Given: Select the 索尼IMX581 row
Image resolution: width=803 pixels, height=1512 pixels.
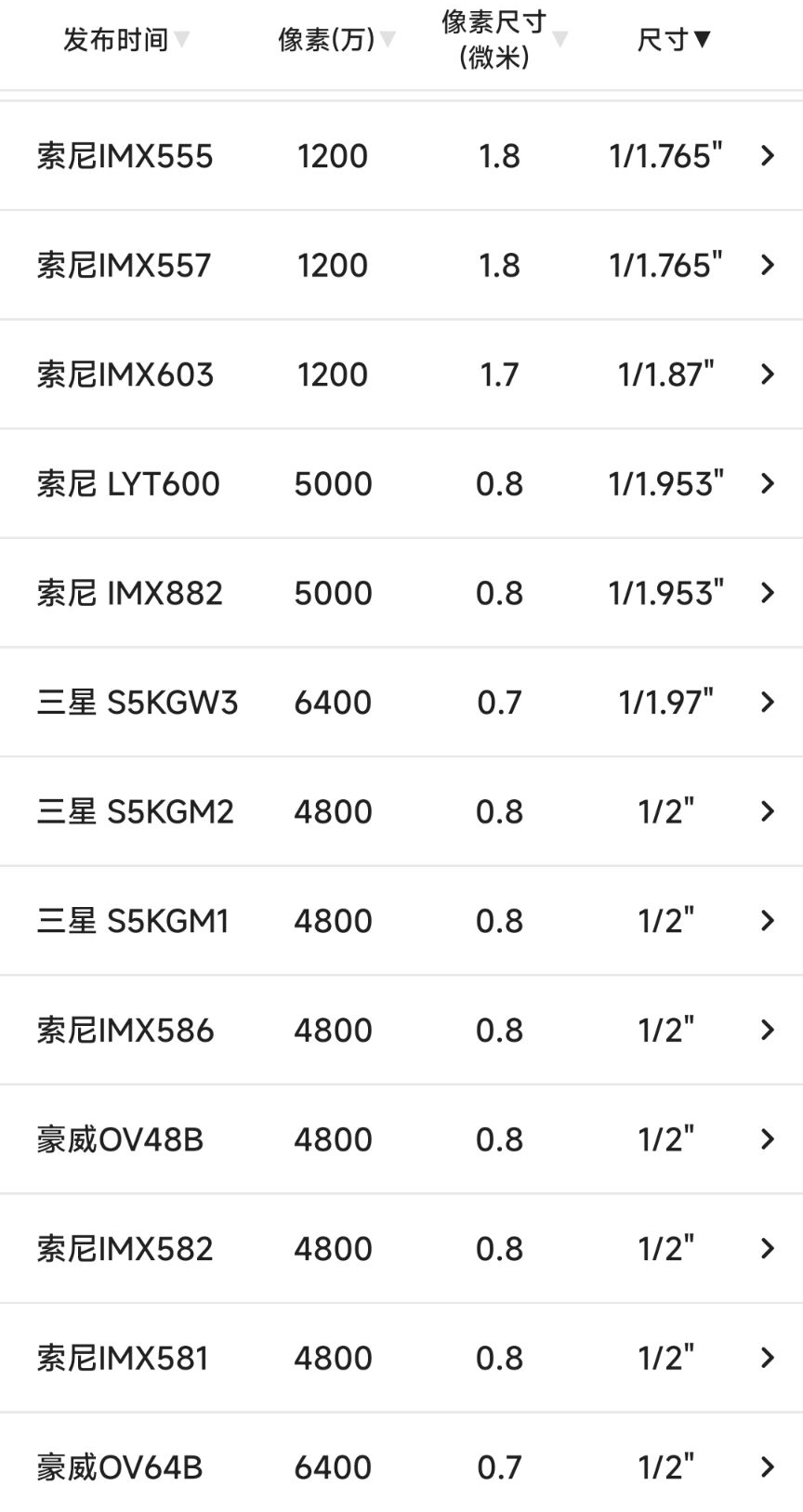Looking at the screenshot, I should [401, 1359].
